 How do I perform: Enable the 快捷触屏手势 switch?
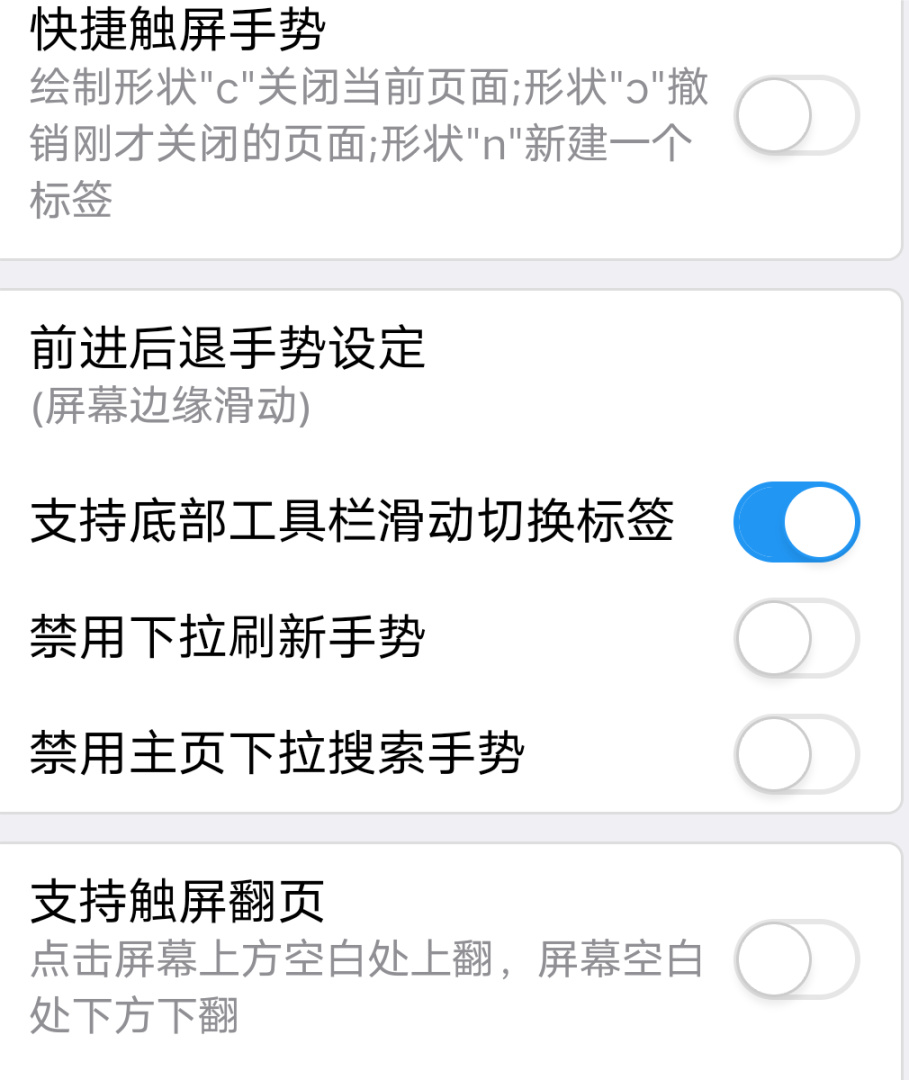click(796, 115)
